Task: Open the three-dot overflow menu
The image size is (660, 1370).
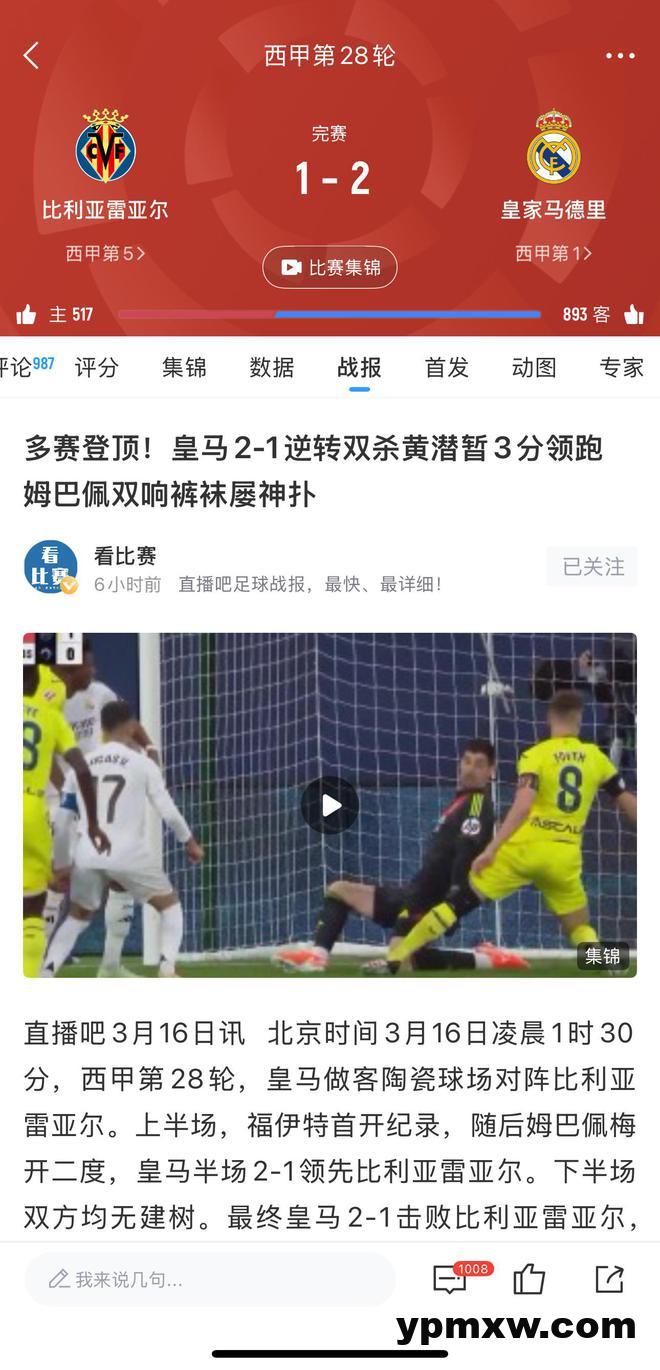Action: coord(620,56)
